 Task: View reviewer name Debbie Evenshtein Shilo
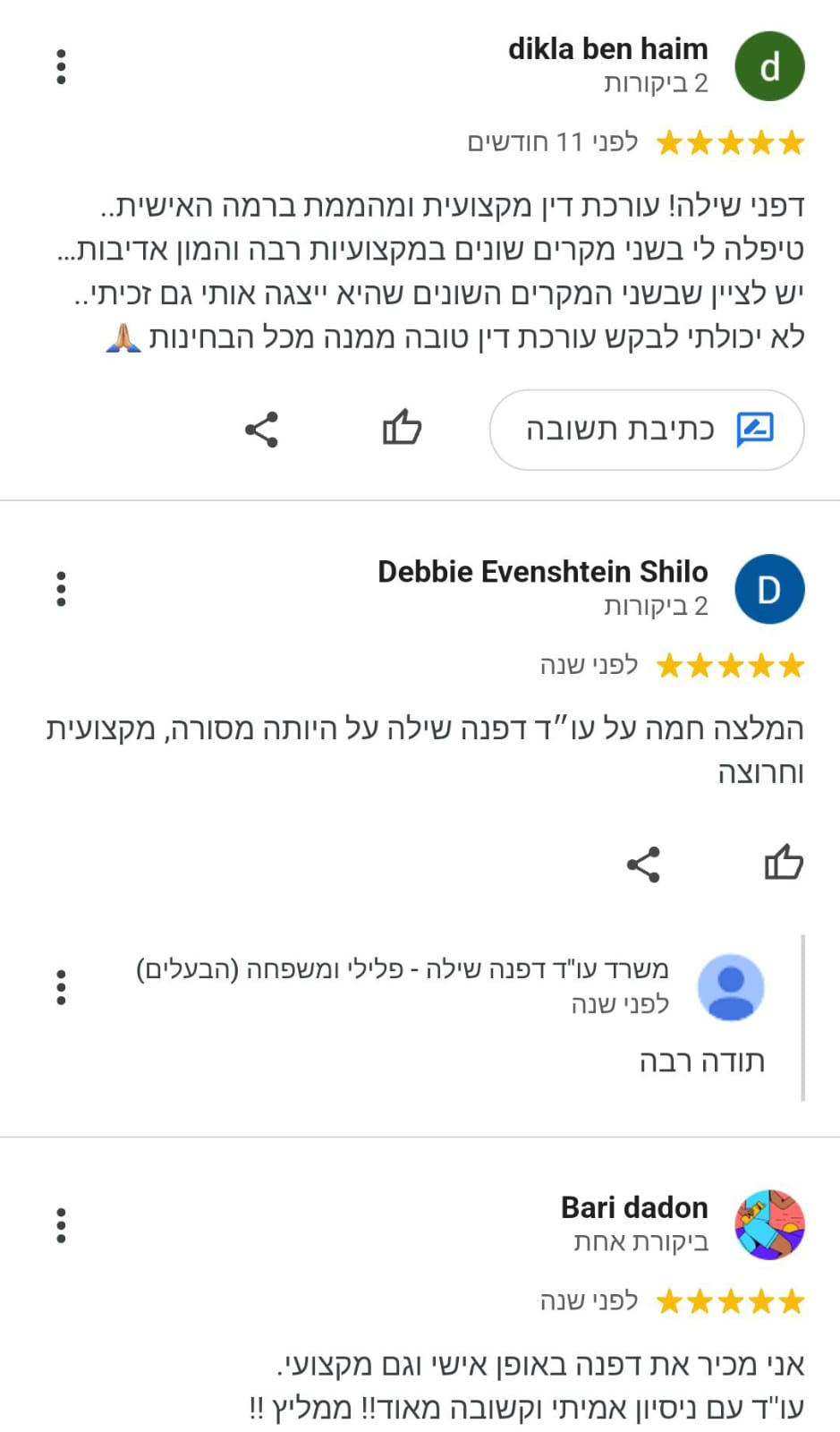(x=543, y=572)
